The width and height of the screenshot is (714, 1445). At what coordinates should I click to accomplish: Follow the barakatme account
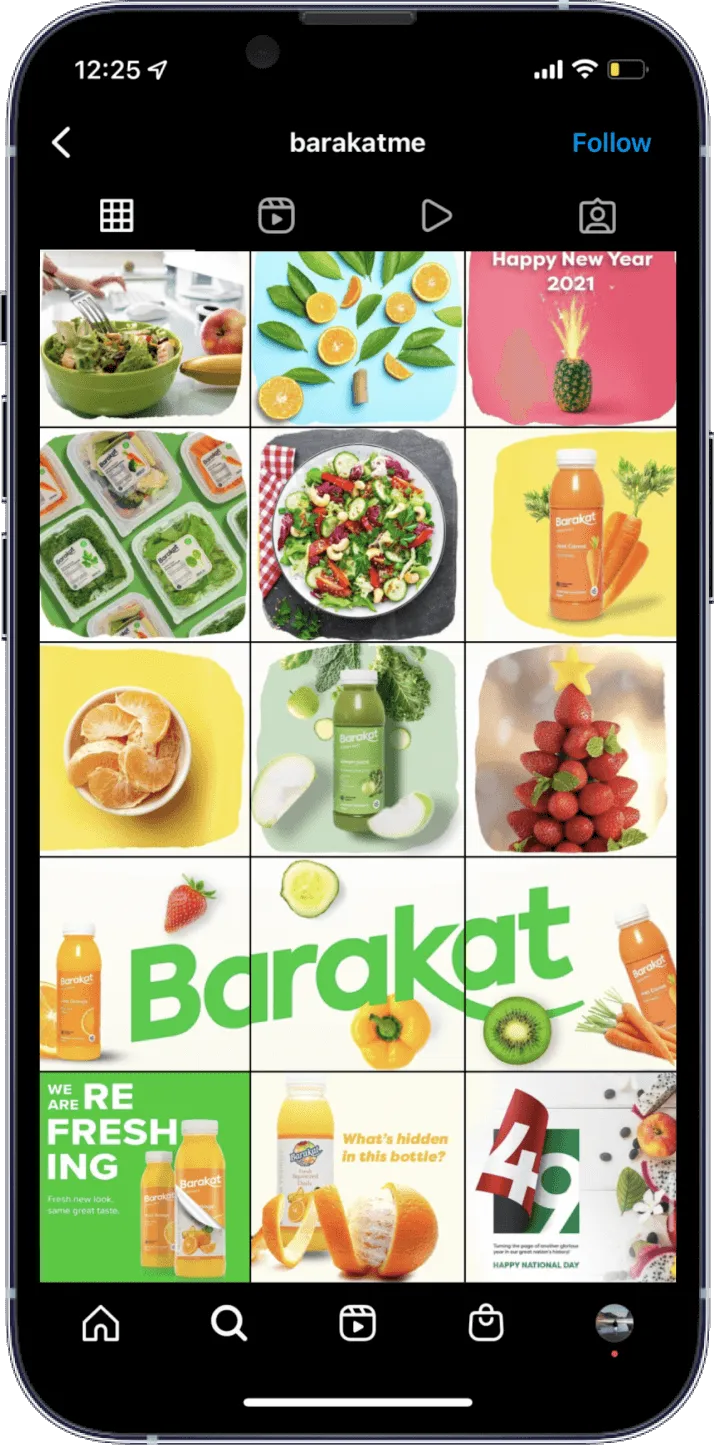click(x=611, y=143)
